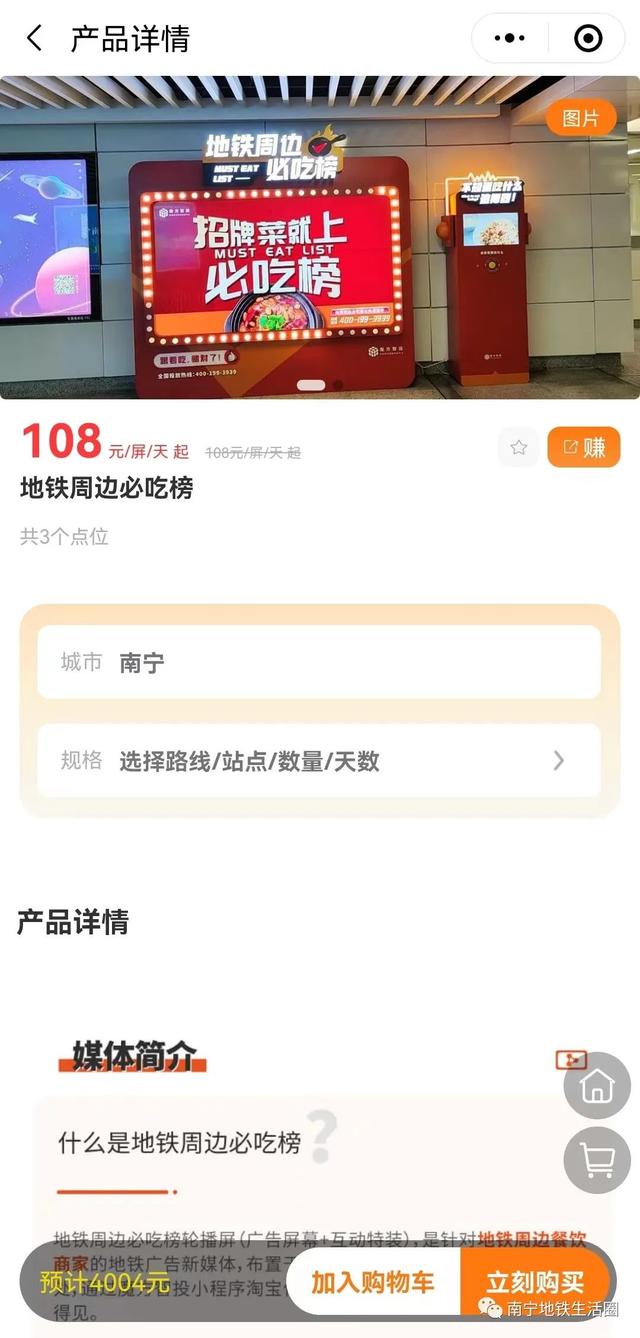The height and width of the screenshot is (1338, 640).
Task: Tap the floating home icon
Action: (x=597, y=1086)
